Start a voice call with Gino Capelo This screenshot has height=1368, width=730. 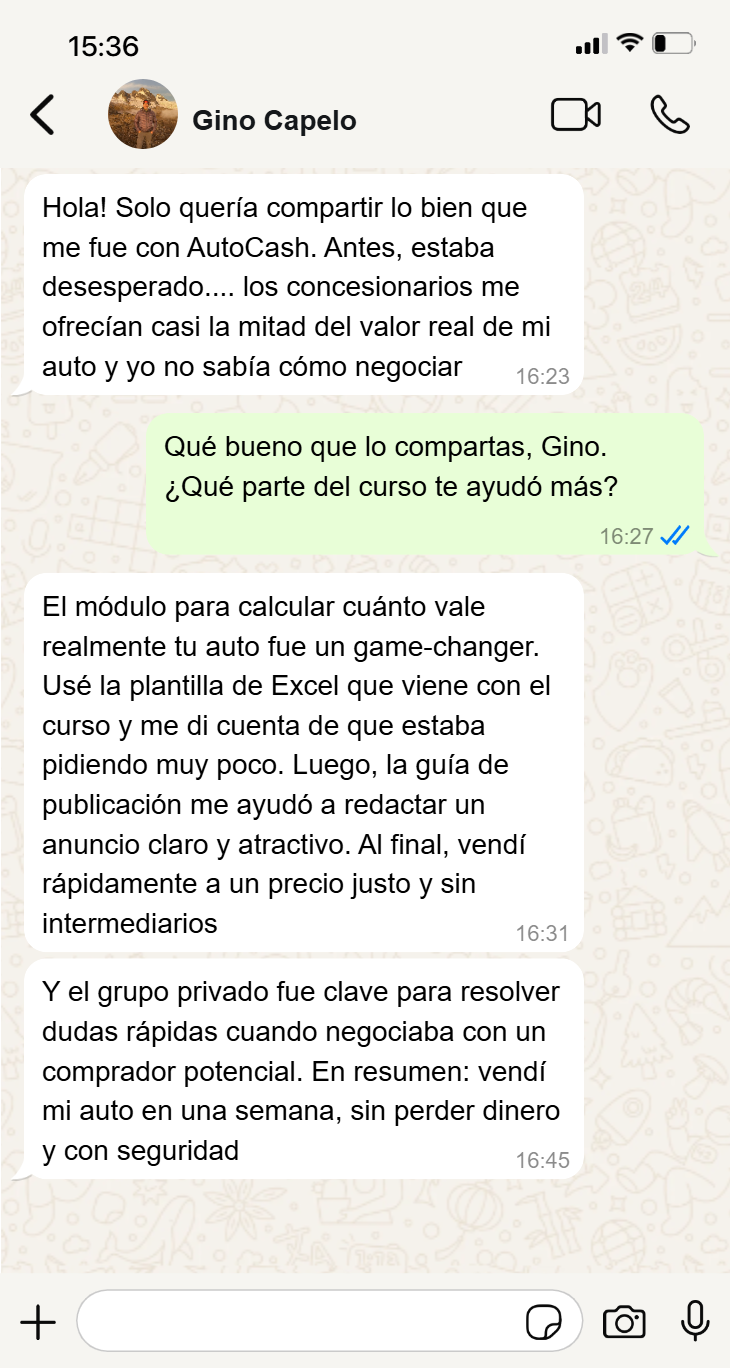(669, 114)
